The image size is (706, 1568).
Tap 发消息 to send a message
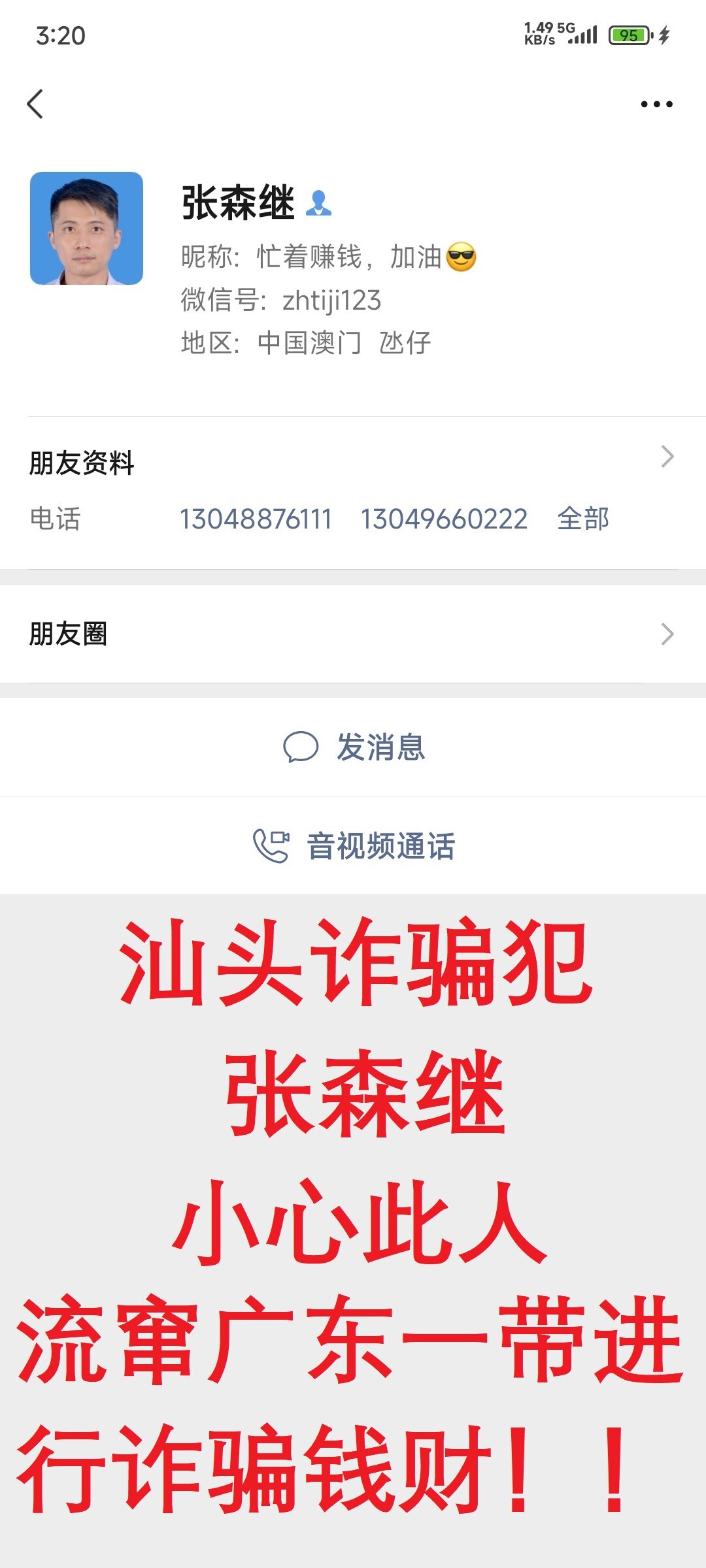click(x=353, y=747)
